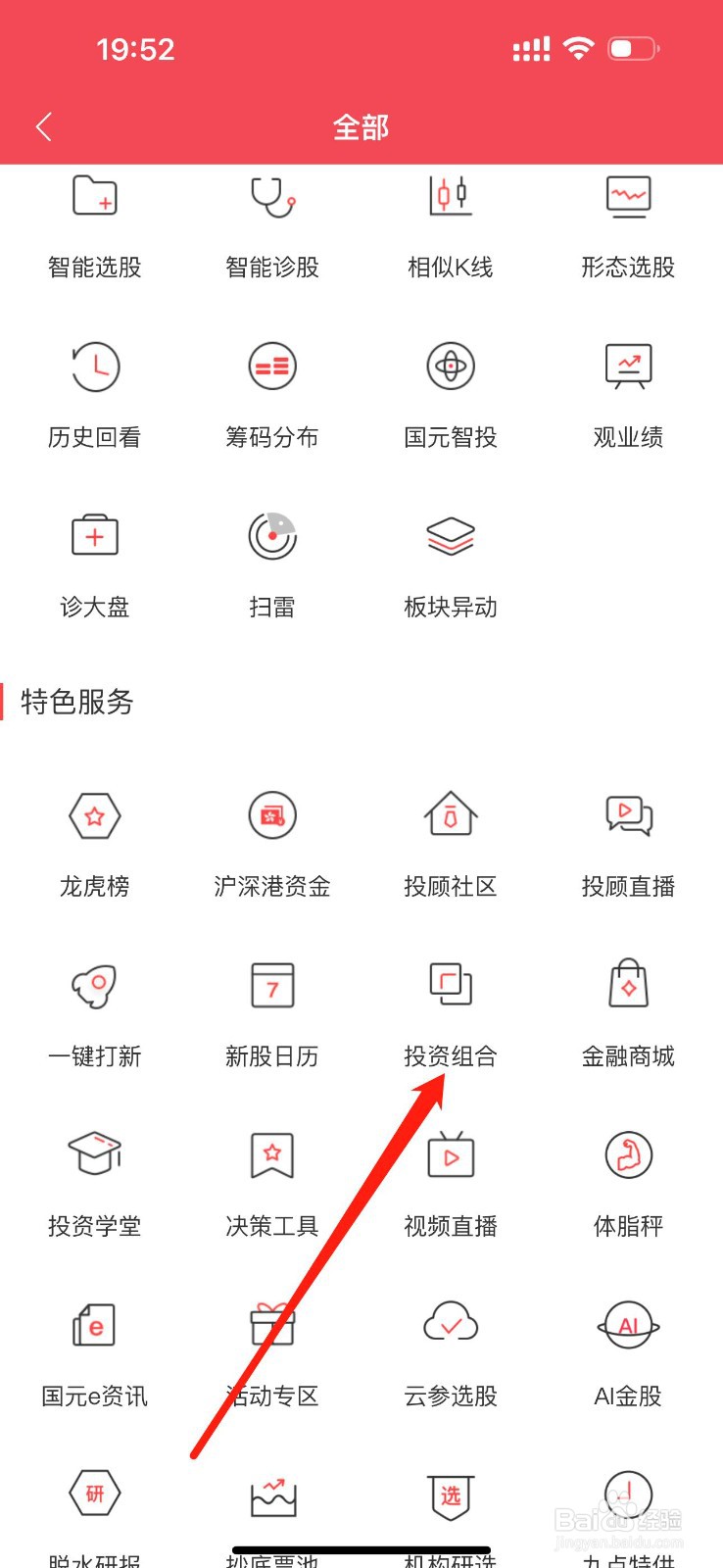Screen dimensions: 723x1568
Task: Open the 智能选股 smart stock picker
Action: point(95,220)
